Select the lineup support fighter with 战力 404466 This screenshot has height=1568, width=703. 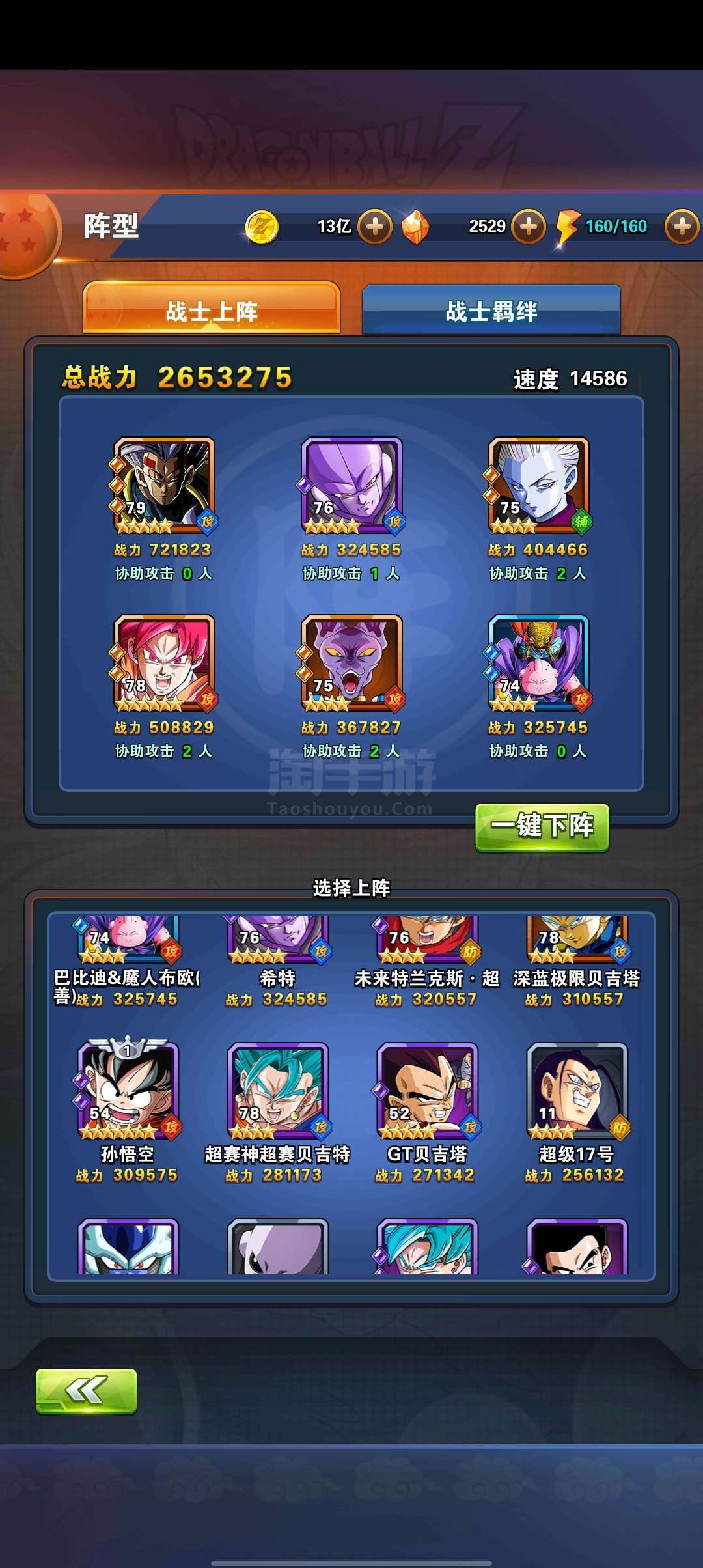[539, 485]
